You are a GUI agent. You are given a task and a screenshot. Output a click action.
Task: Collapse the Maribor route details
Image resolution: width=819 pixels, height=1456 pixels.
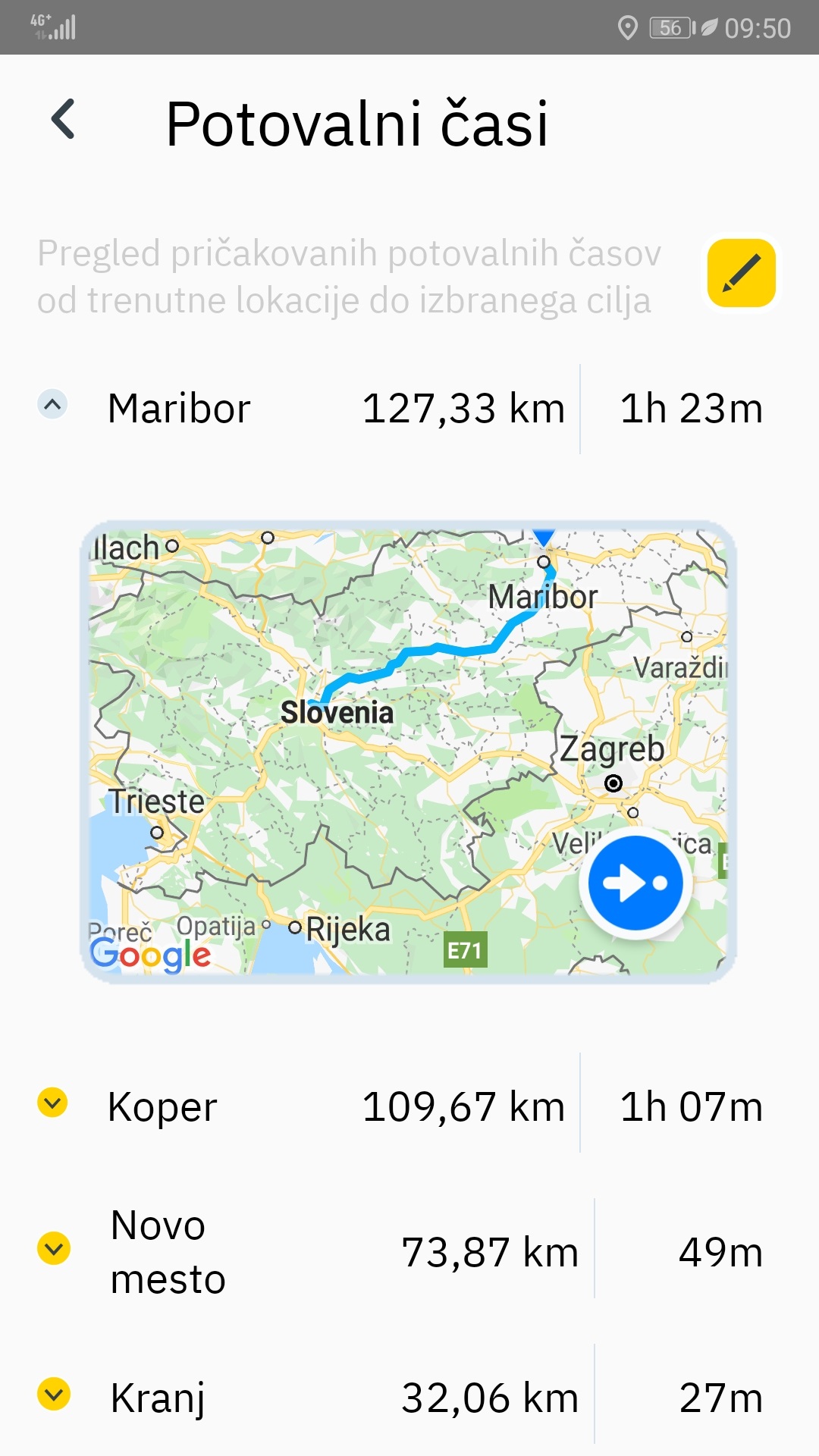53,404
